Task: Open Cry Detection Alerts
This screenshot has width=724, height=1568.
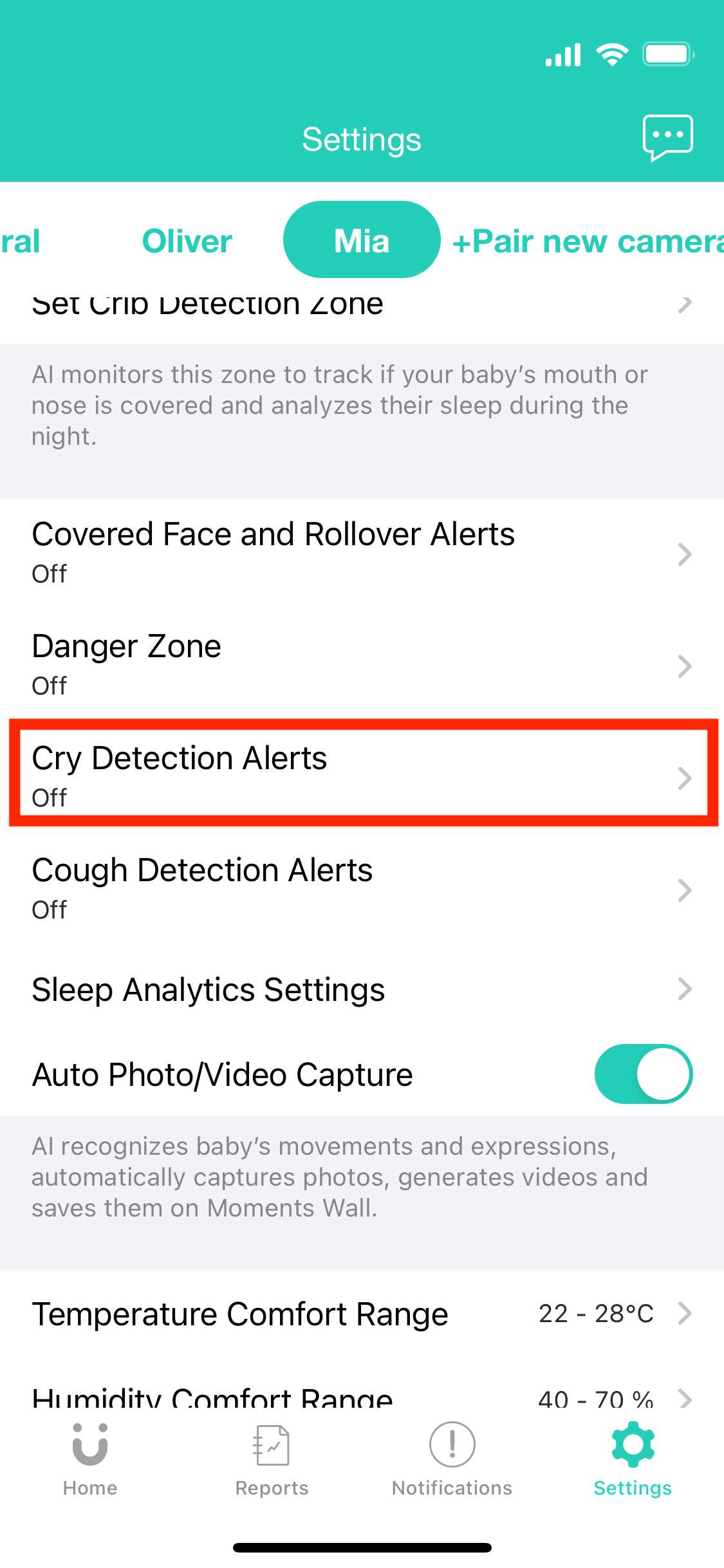Action: click(360, 776)
